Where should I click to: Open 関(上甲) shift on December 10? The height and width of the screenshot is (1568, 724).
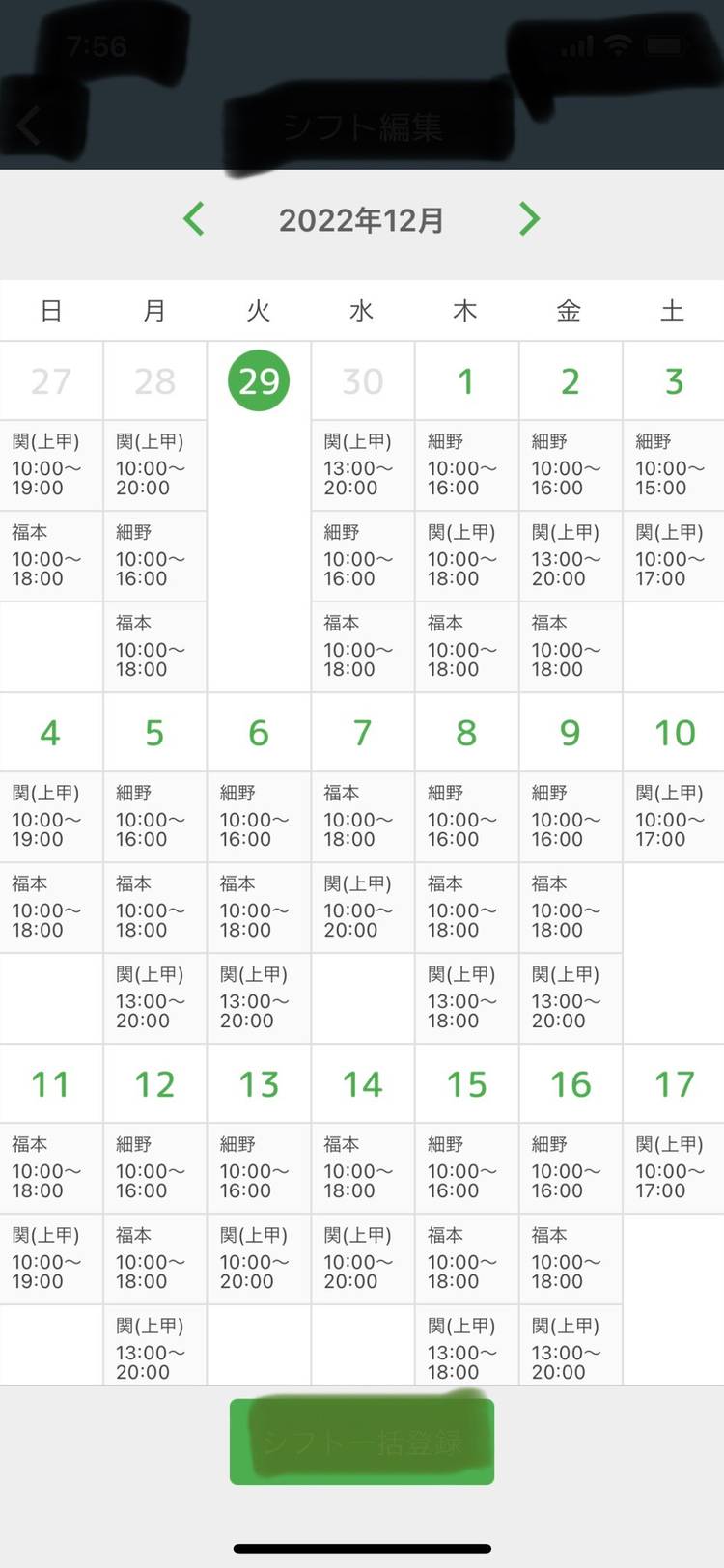pyautogui.click(x=674, y=817)
